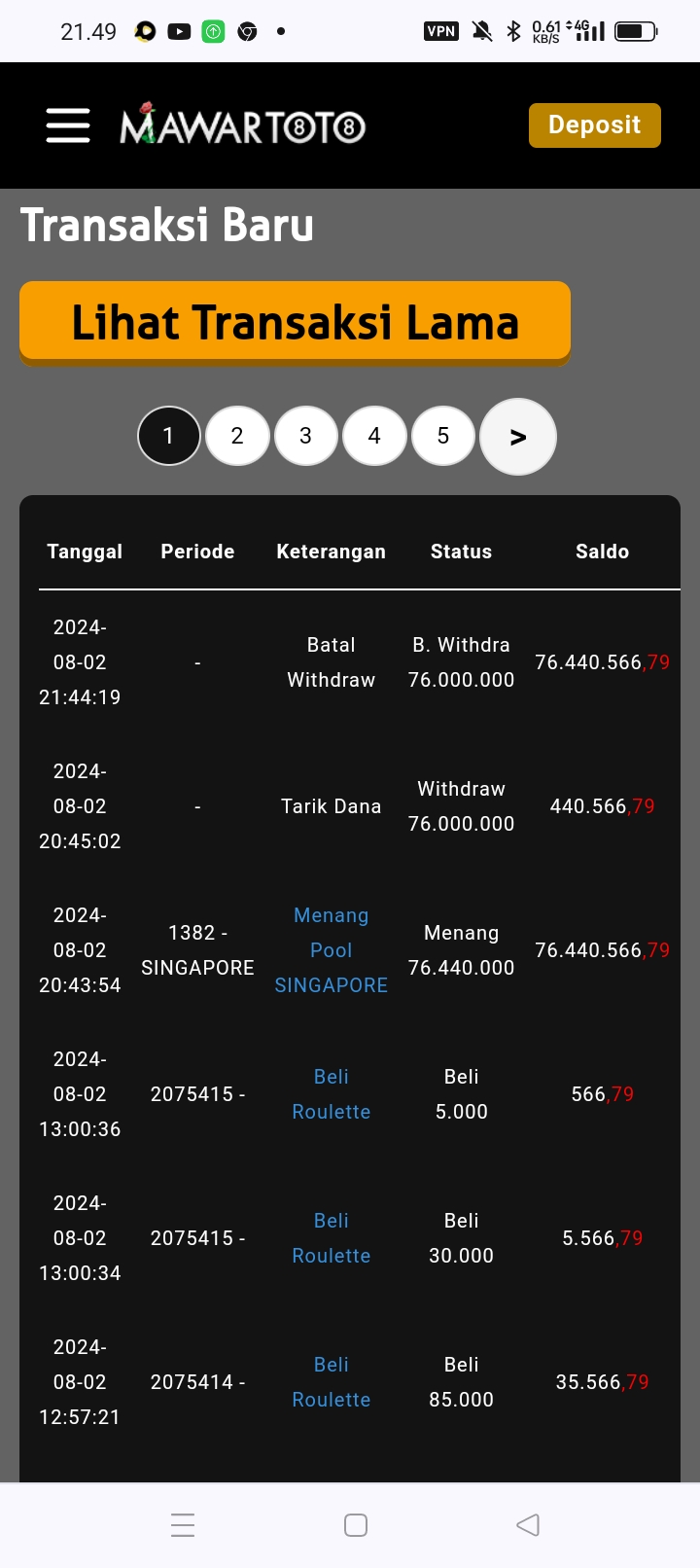
Task: Jump to page 3
Action: (305, 436)
